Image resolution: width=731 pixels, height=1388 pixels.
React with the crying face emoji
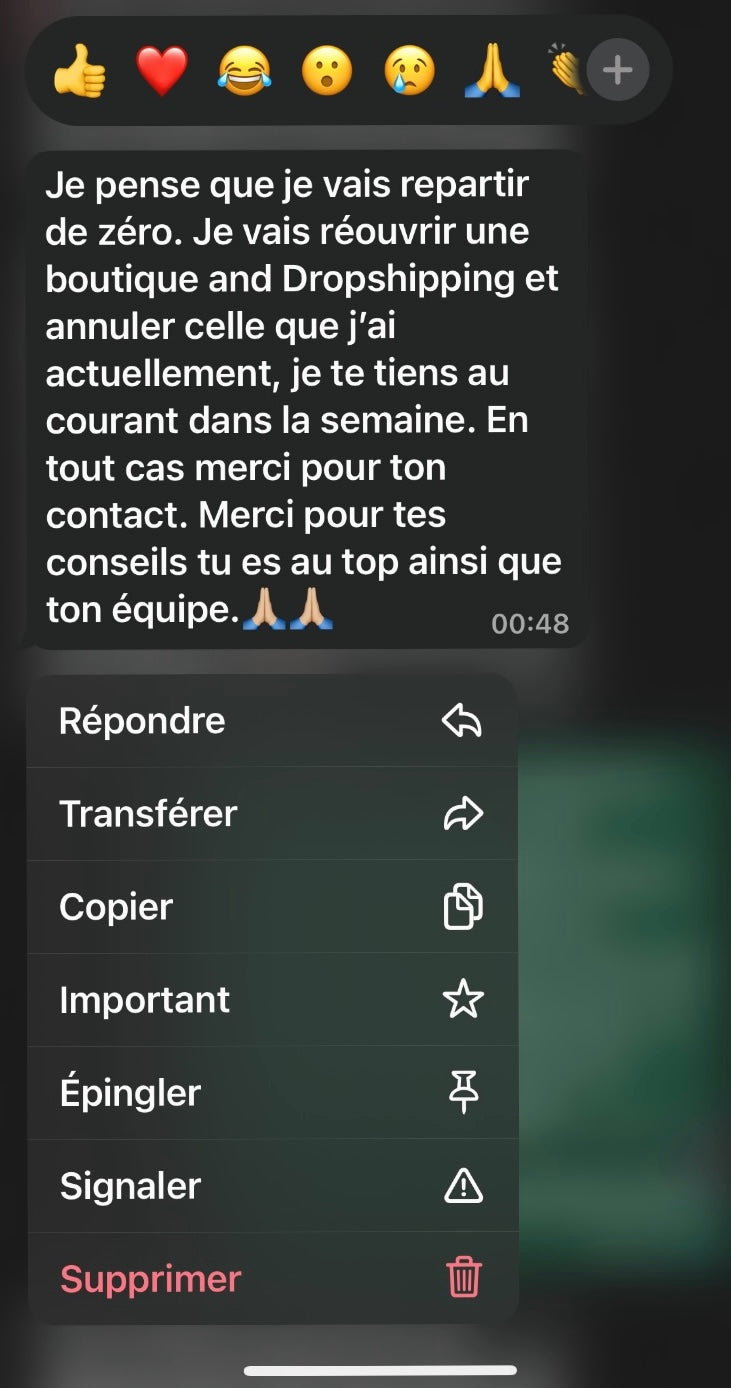coord(410,72)
